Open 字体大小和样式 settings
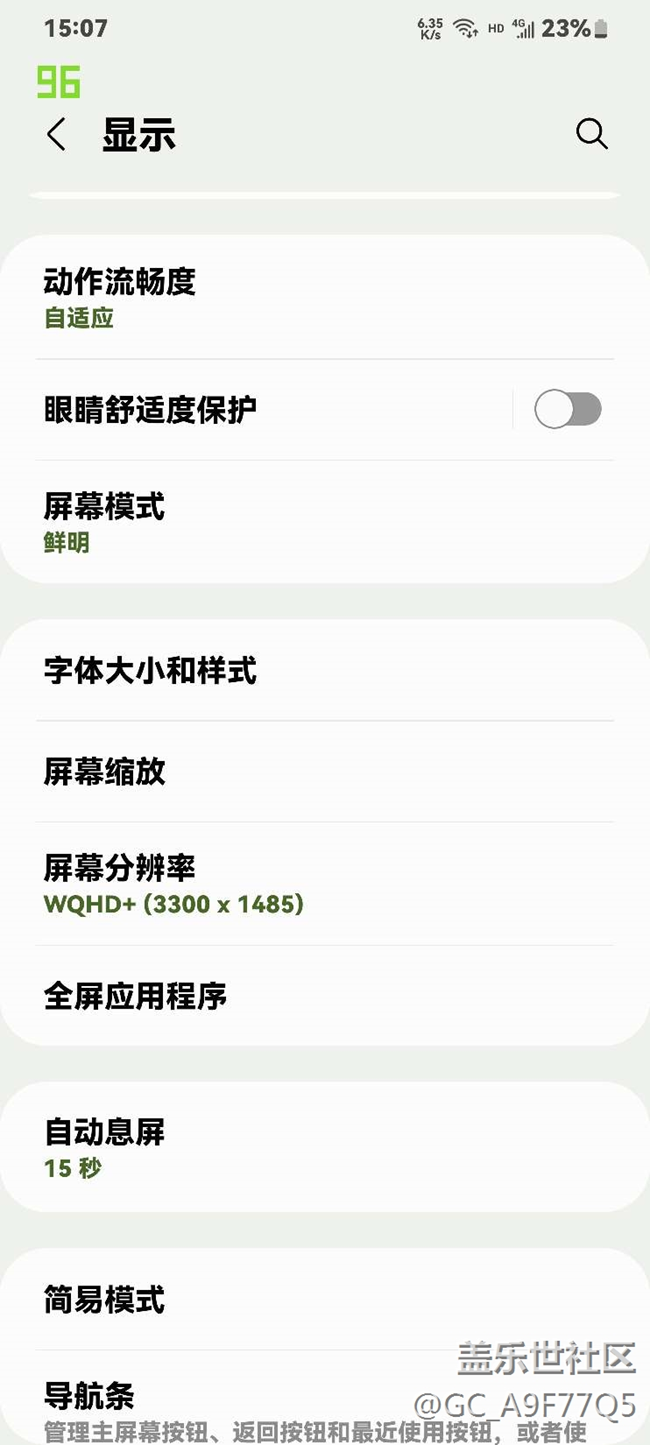650x1445 pixels. coord(324,670)
